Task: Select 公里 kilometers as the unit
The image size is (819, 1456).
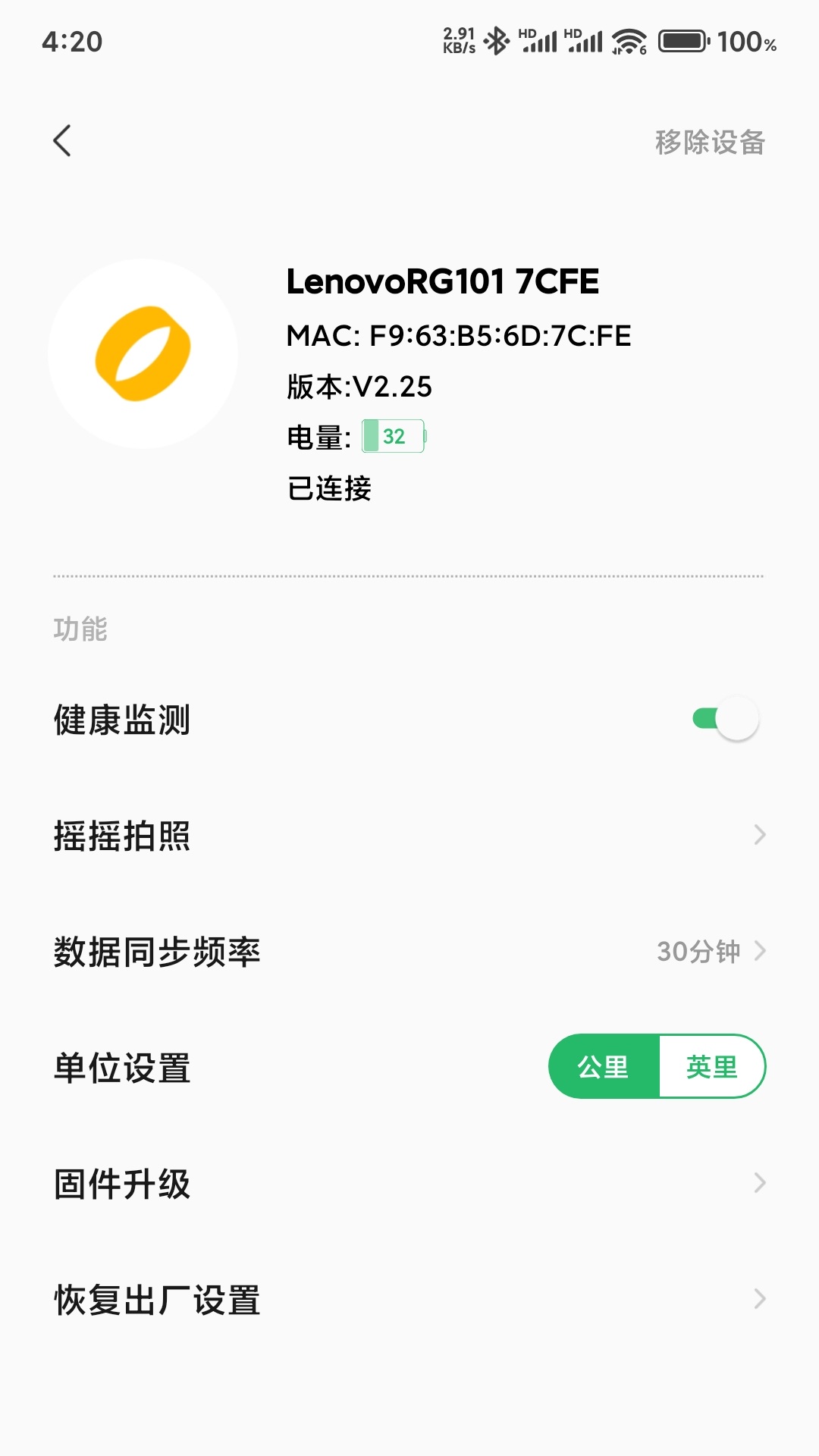Action: [x=604, y=1065]
